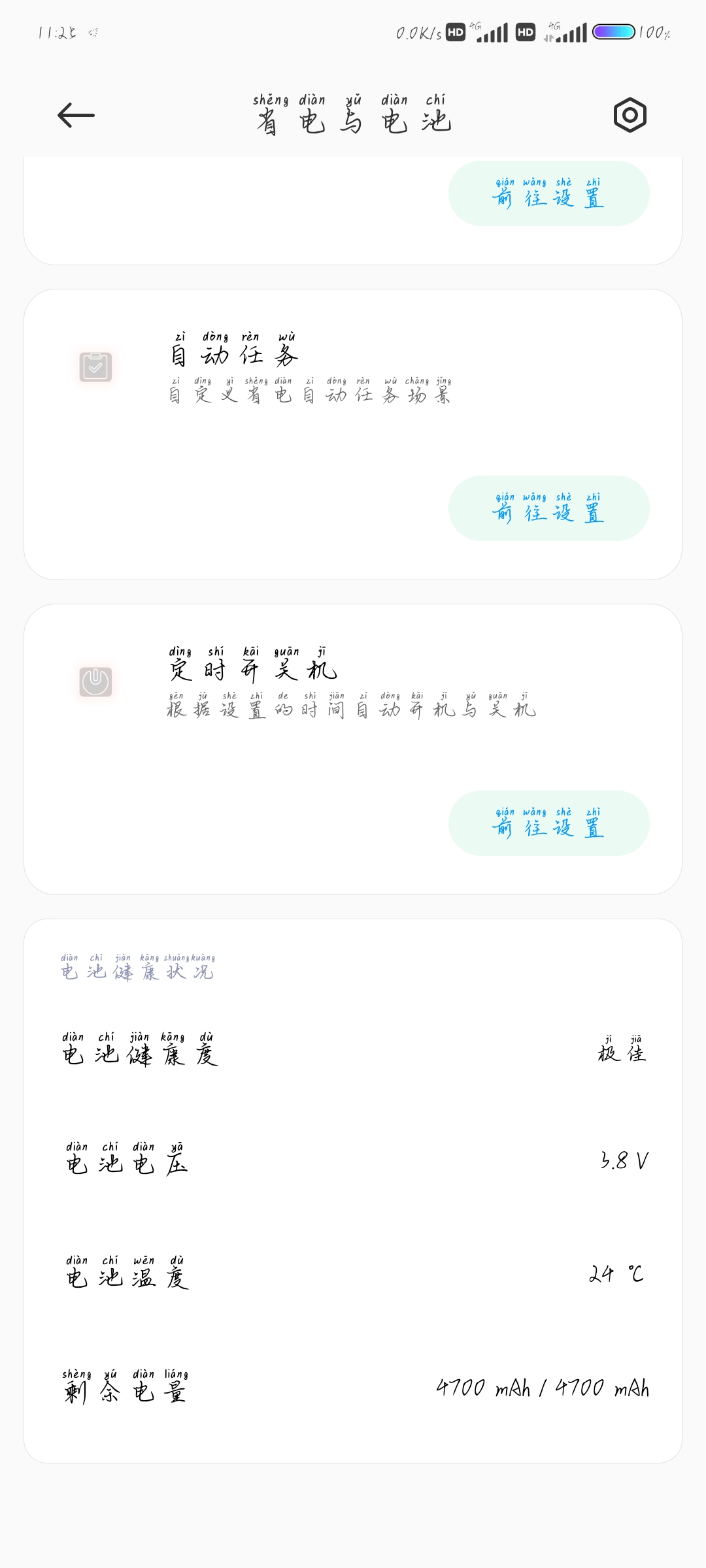Tap 前往设置 in the 定时开关机 card
This screenshot has height=1568, width=706.
point(549,823)
